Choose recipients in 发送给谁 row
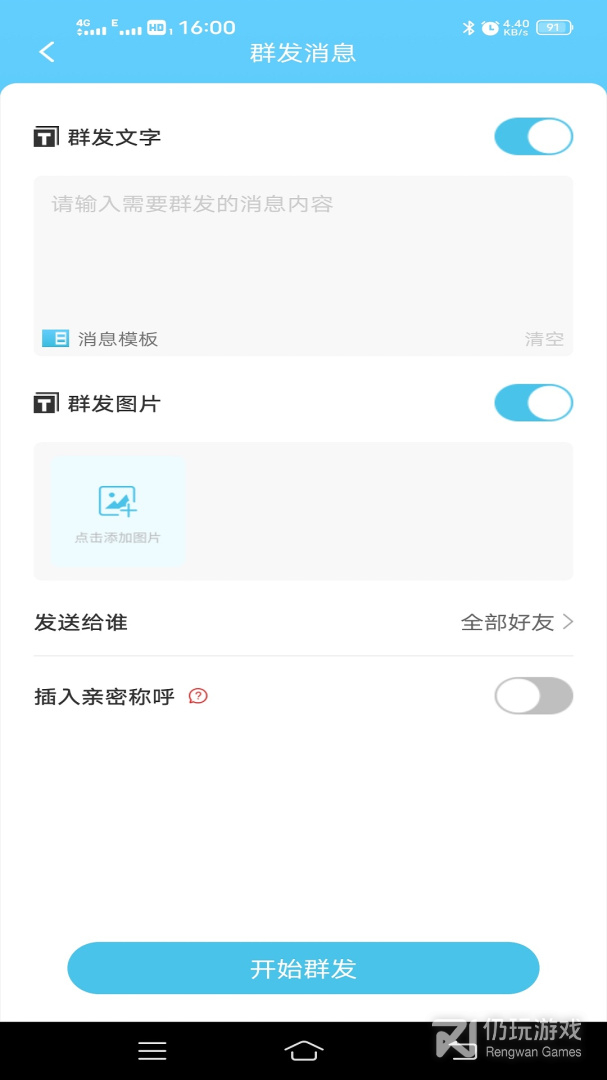 pyautogui.click(x=303, y=622)
